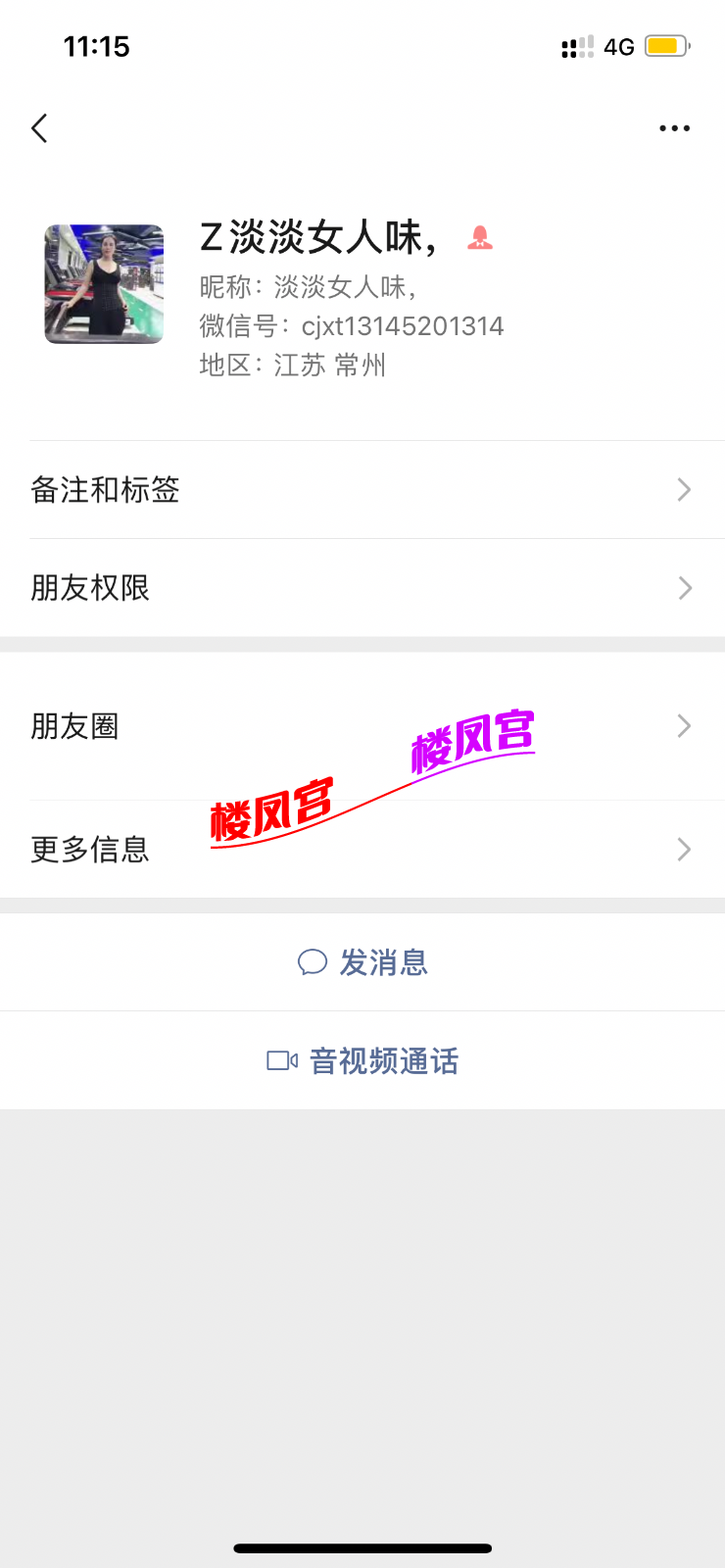Click the video camera icon beside 音视频通话
The height and width of the screenshot is (1568, 725).
pyautogui.click(x=280, y=1060)
